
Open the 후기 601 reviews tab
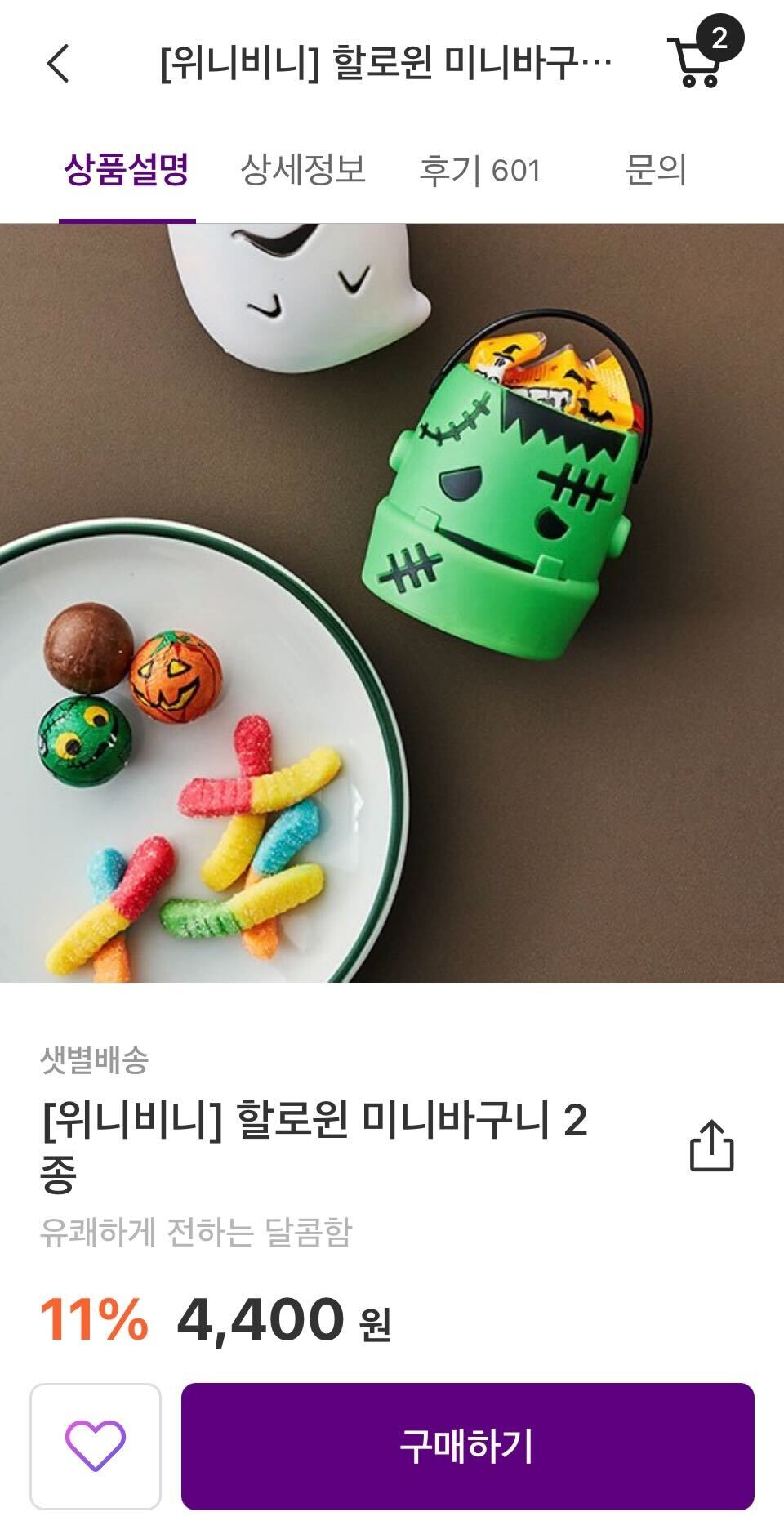(x=480, y=171)
